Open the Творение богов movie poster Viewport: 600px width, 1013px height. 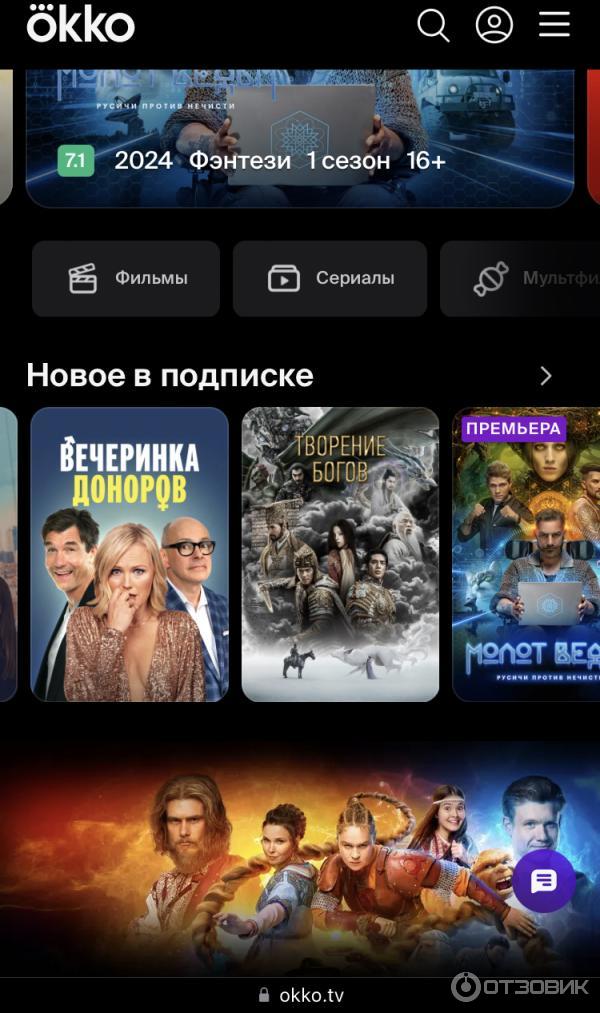pyautogui.click(x=340, y=554)
